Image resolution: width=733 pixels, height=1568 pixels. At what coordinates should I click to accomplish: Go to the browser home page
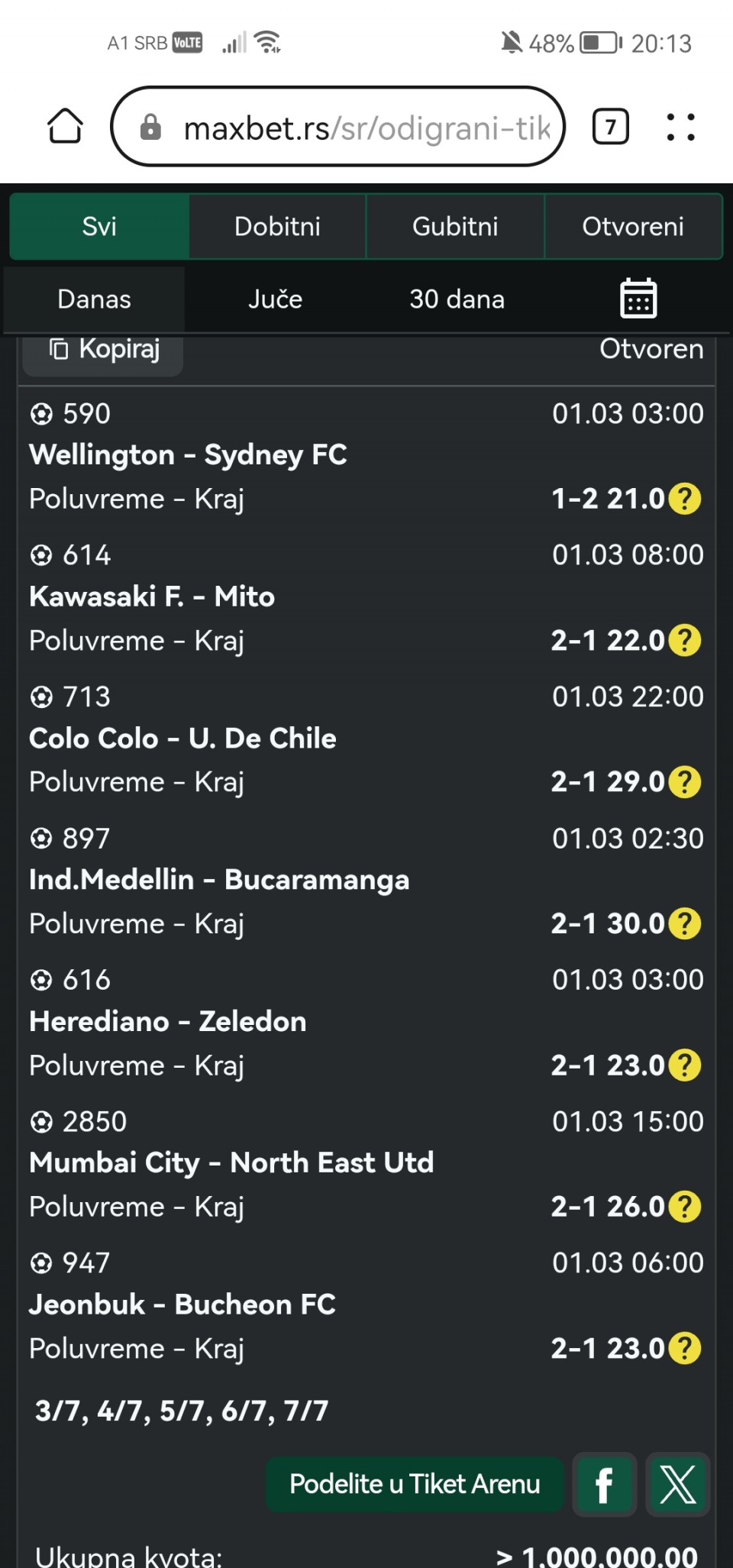coord(65,127)
